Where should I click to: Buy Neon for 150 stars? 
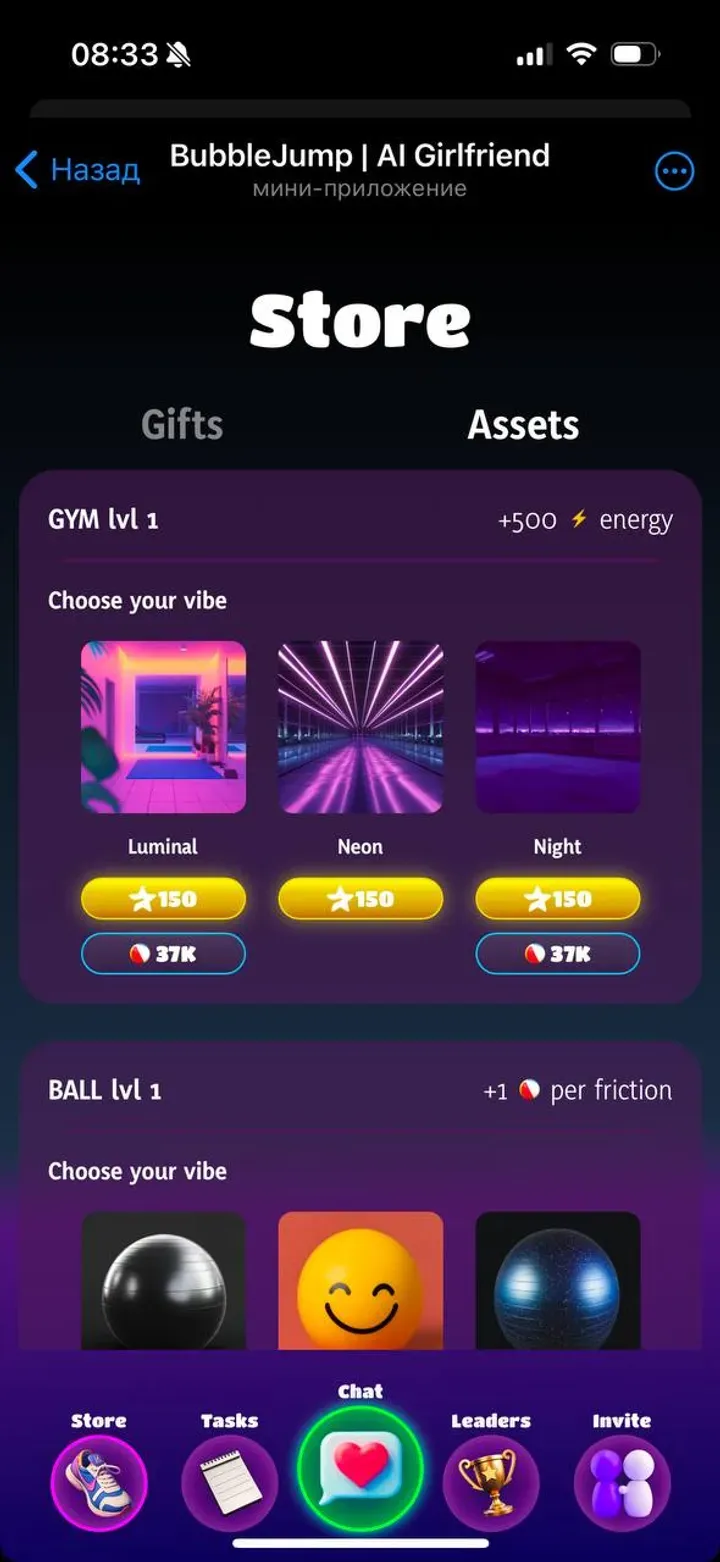tap(360, 898)
